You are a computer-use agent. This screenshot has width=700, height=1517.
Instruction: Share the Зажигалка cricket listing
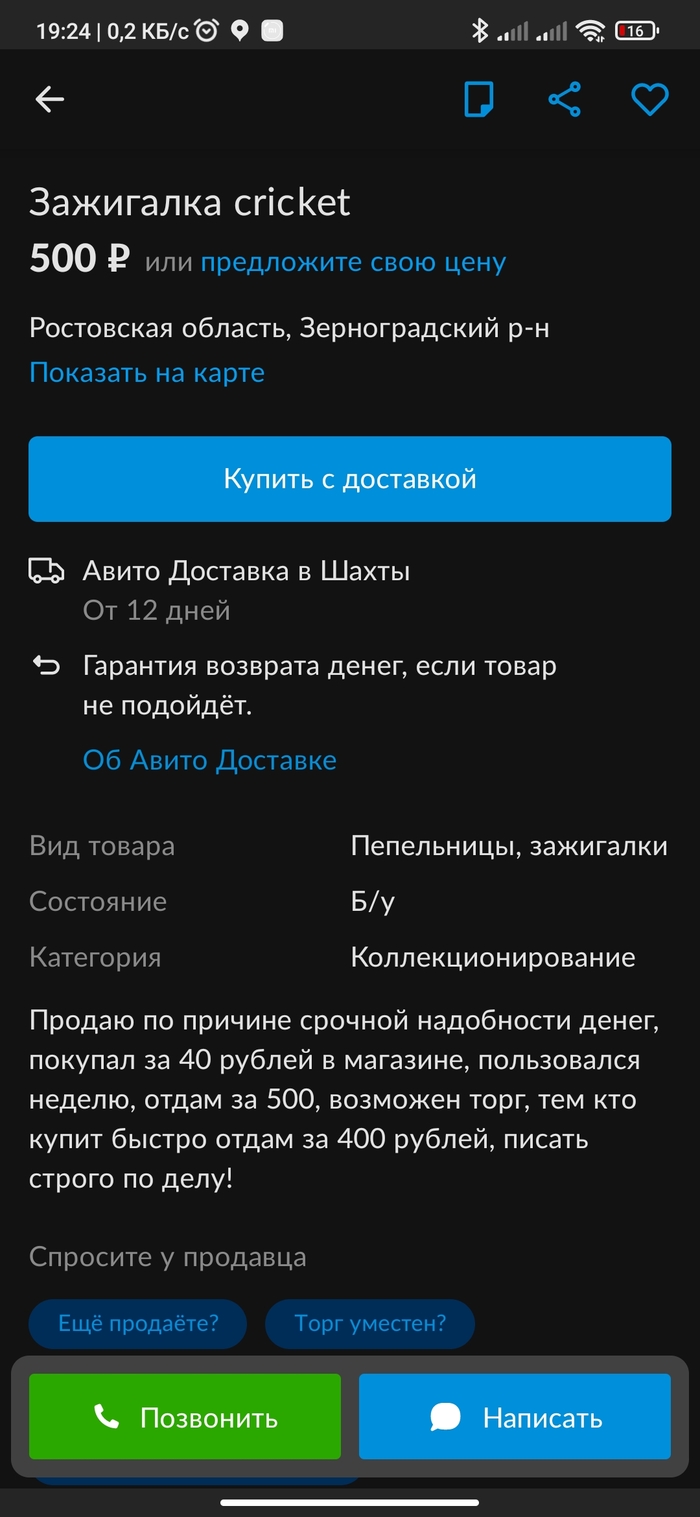click(565, 99)
